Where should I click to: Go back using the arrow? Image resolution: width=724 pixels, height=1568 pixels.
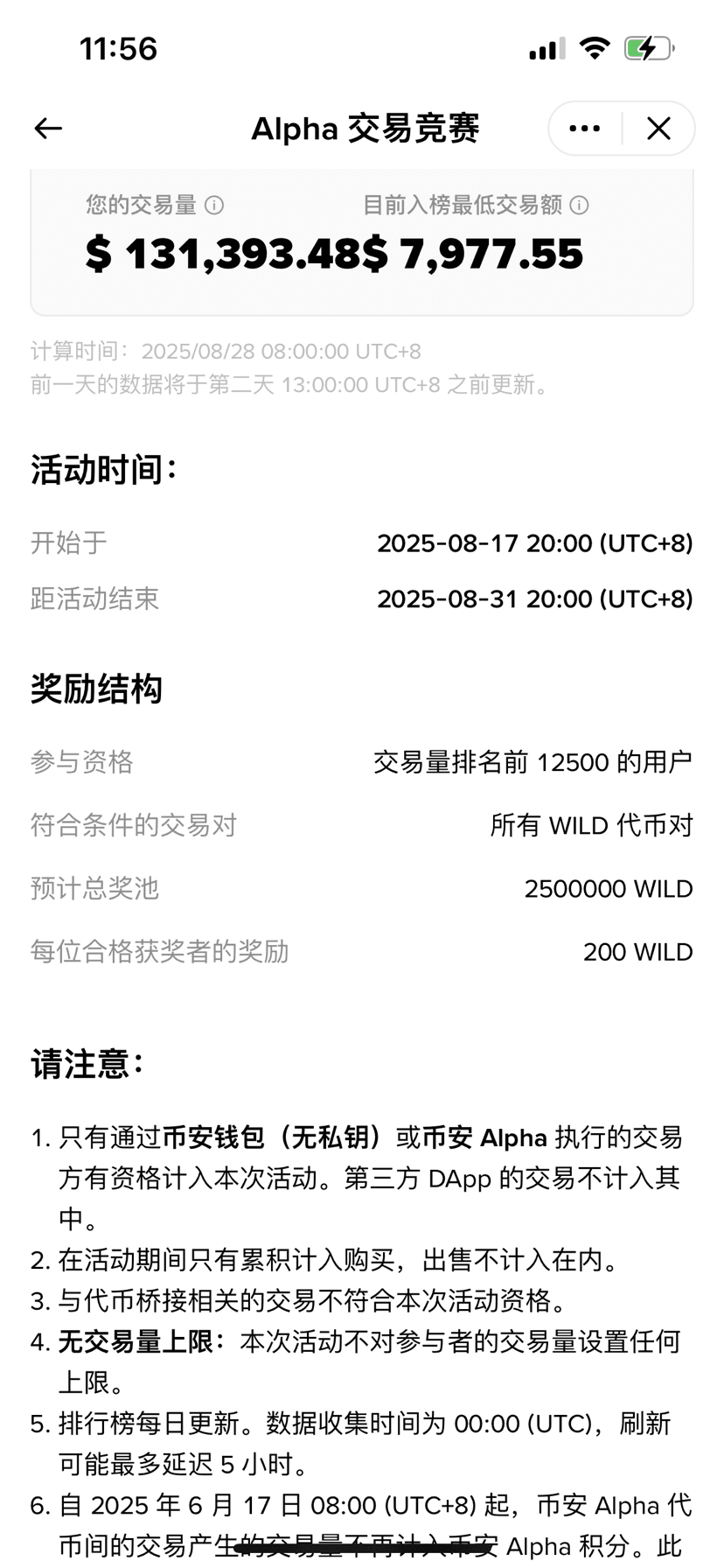click(x=48, y=129)
